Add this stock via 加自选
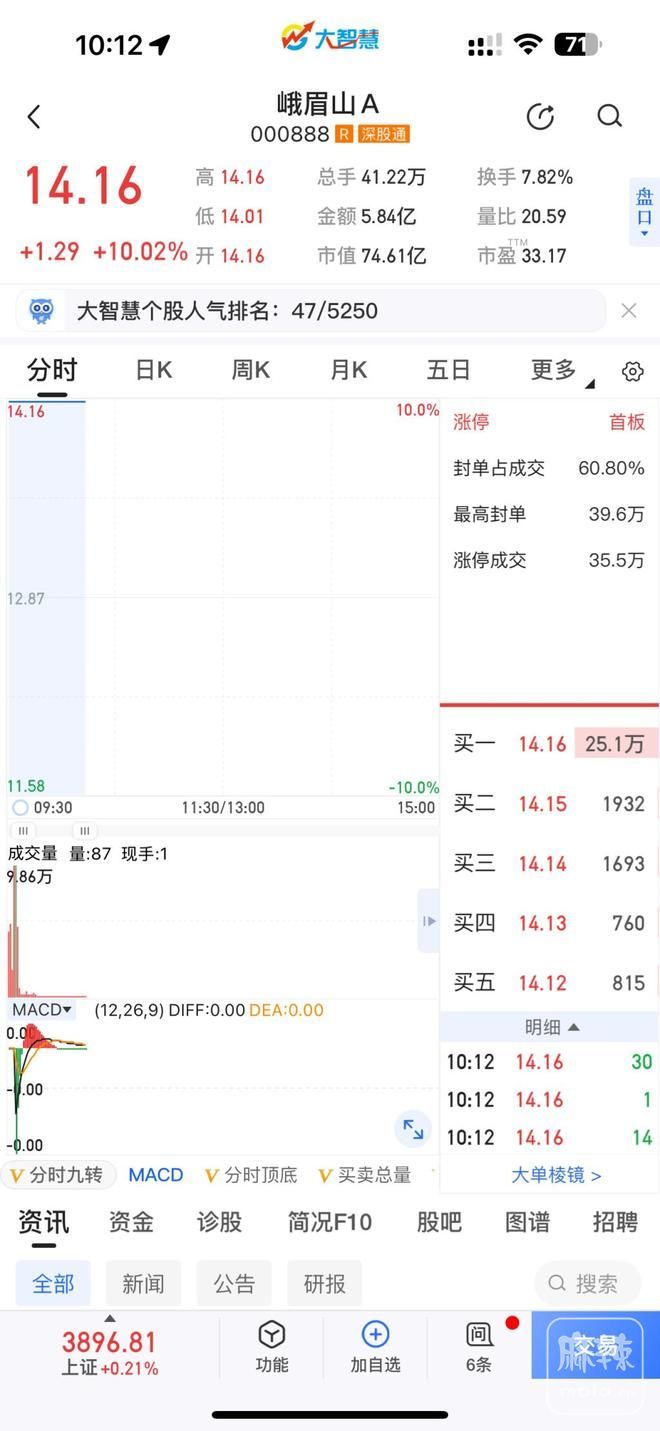660x1431 pixels. pyautogui.click(x=375, y=1346)
